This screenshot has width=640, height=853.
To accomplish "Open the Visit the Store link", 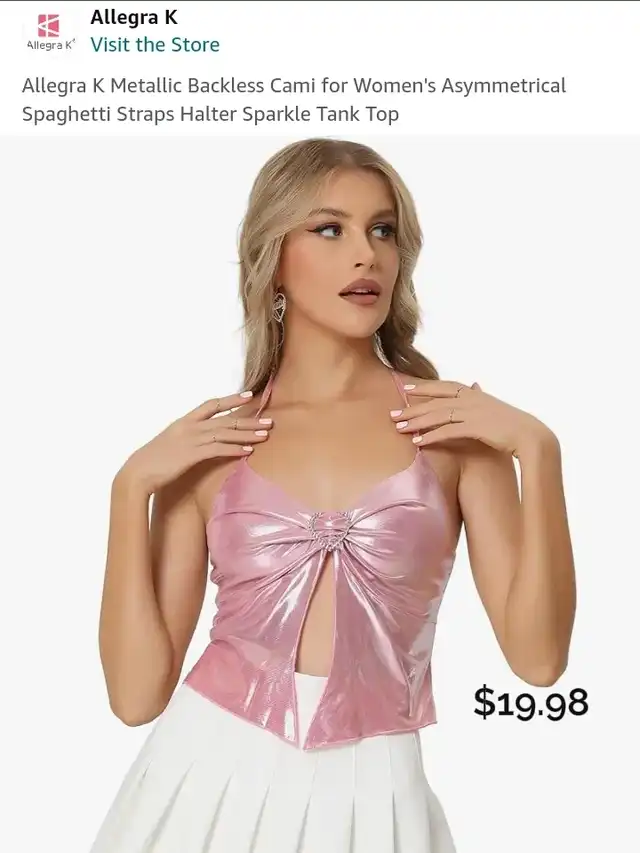I will coord(155,45).
